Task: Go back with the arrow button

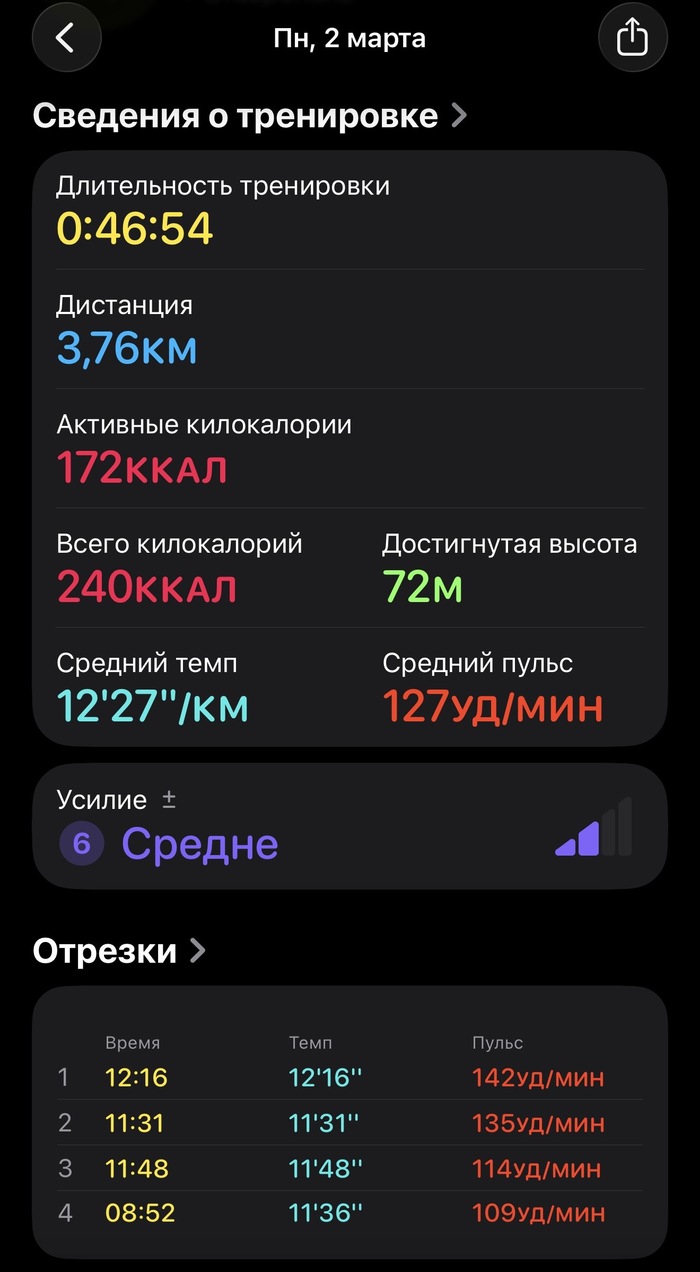Action: 66,38
